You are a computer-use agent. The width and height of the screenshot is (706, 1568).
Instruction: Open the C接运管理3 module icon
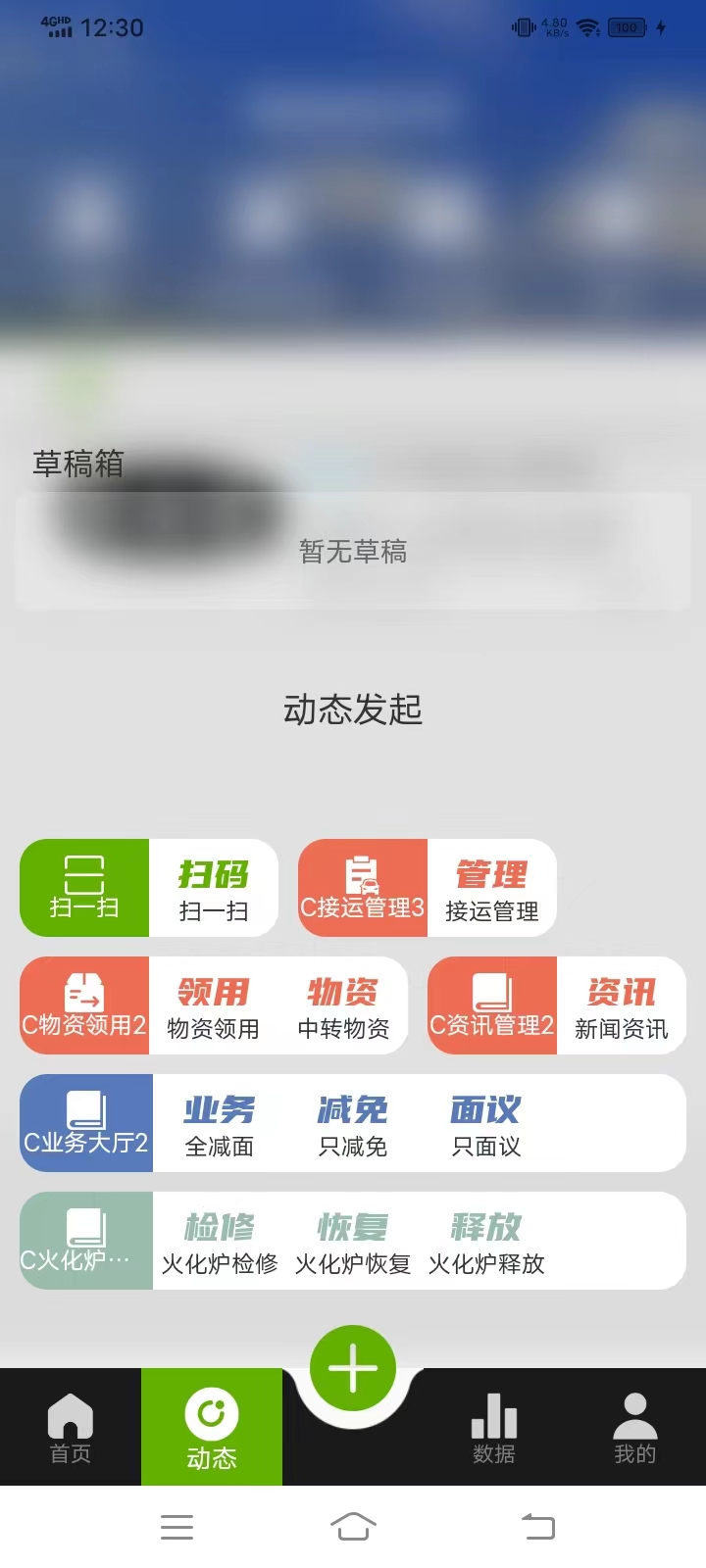coord(362,887)
